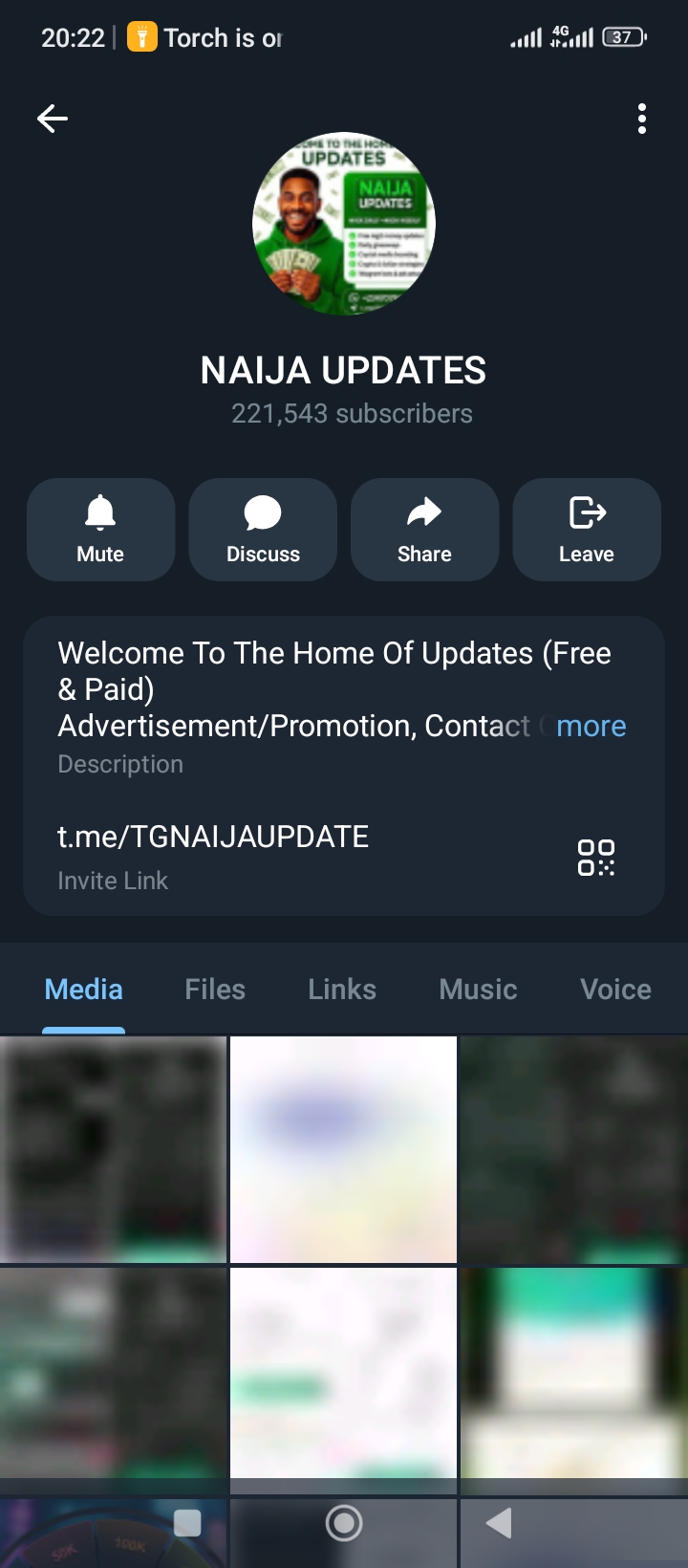Switch to the Voice tab
This screenshot has width=688, height=1568.
click(x=615, y=990)
